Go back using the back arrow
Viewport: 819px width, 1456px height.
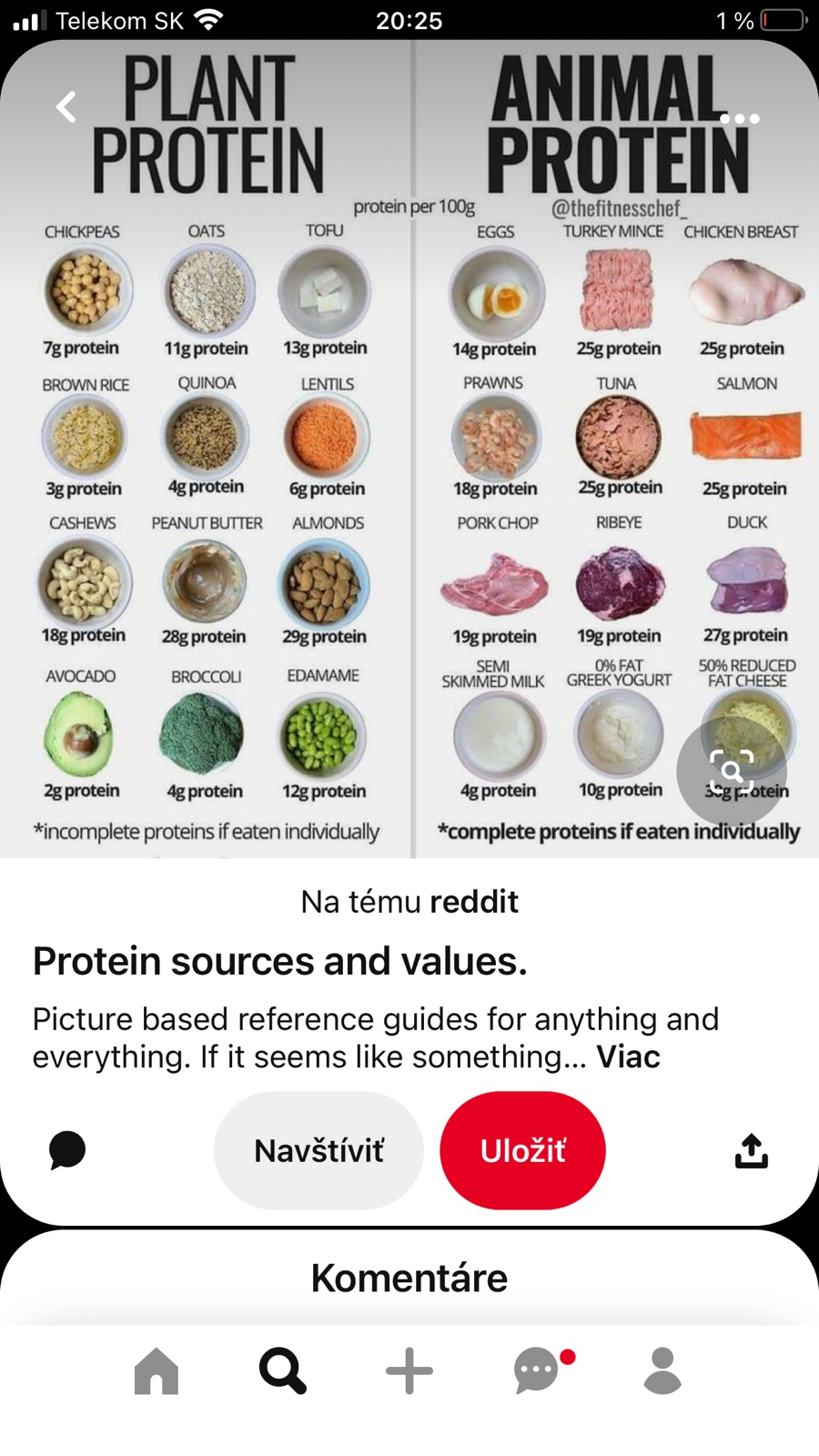[x=66, y=107]
